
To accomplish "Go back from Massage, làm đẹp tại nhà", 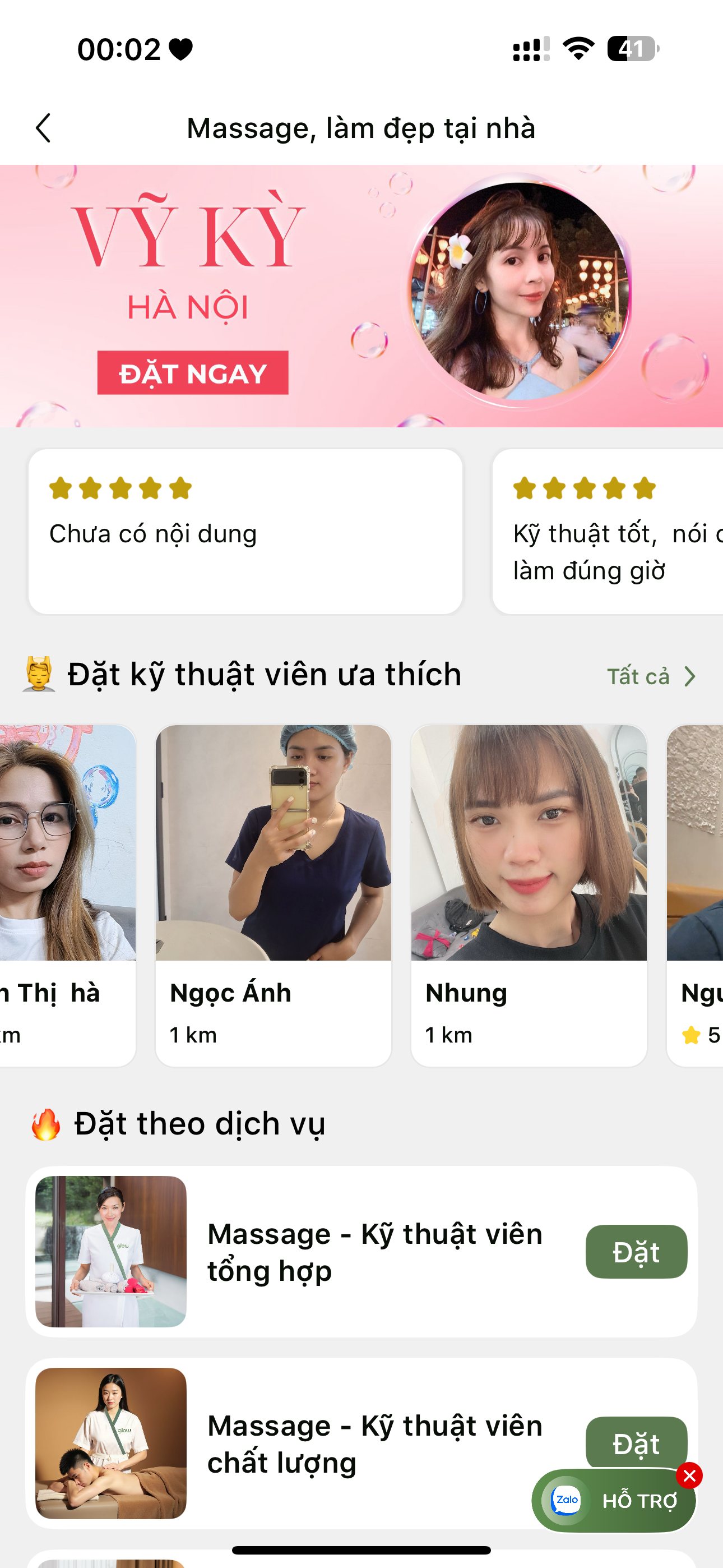I will (x=43, y=128).
